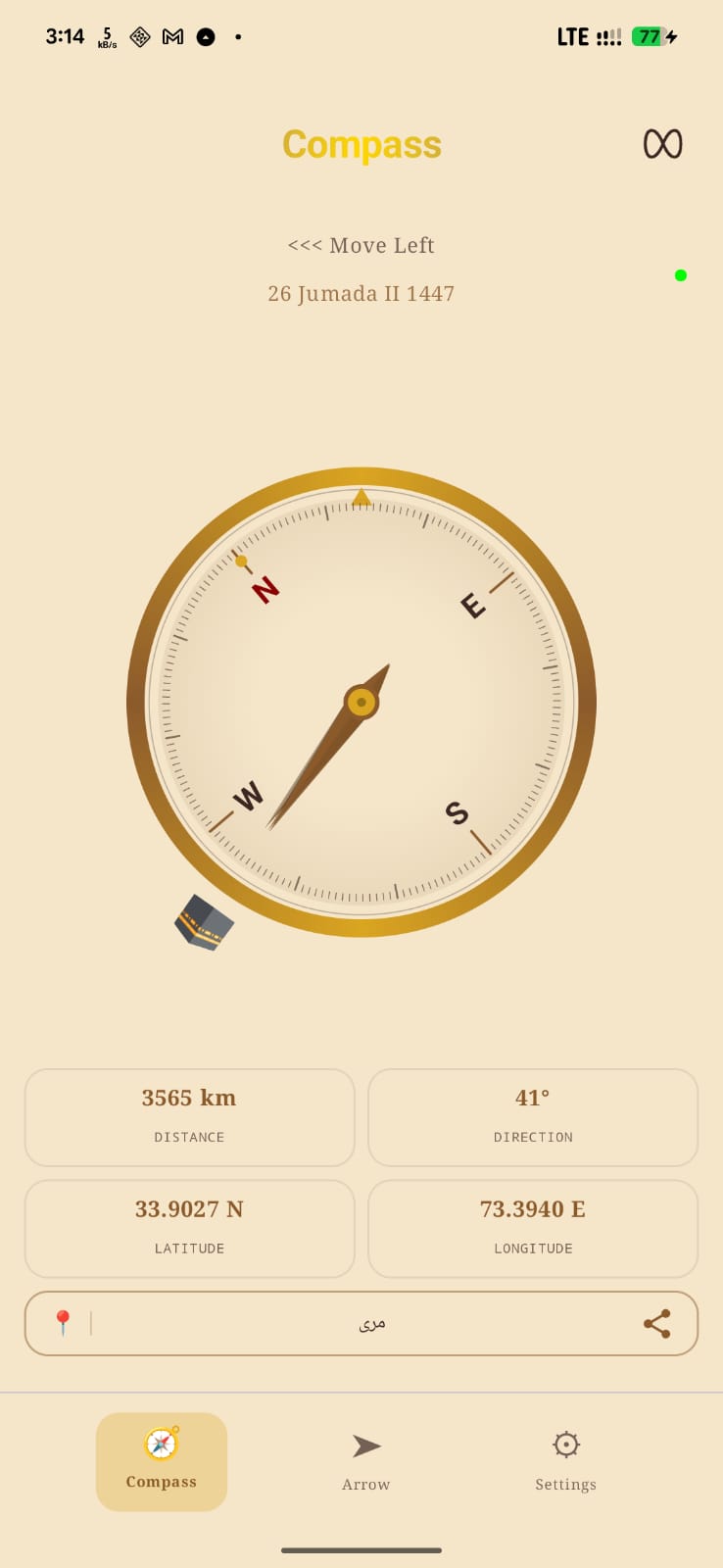Select the Compass tab

click(x=162, y=1460)
